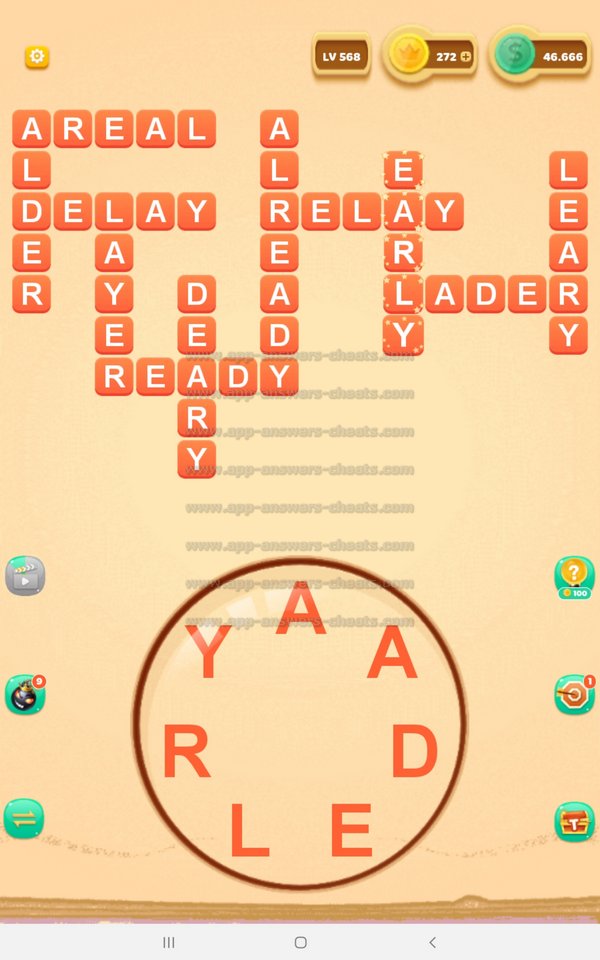The width and height of the screenshot is (600, 960).
Task: Open the treasure chest
Action: pos(574,821)
